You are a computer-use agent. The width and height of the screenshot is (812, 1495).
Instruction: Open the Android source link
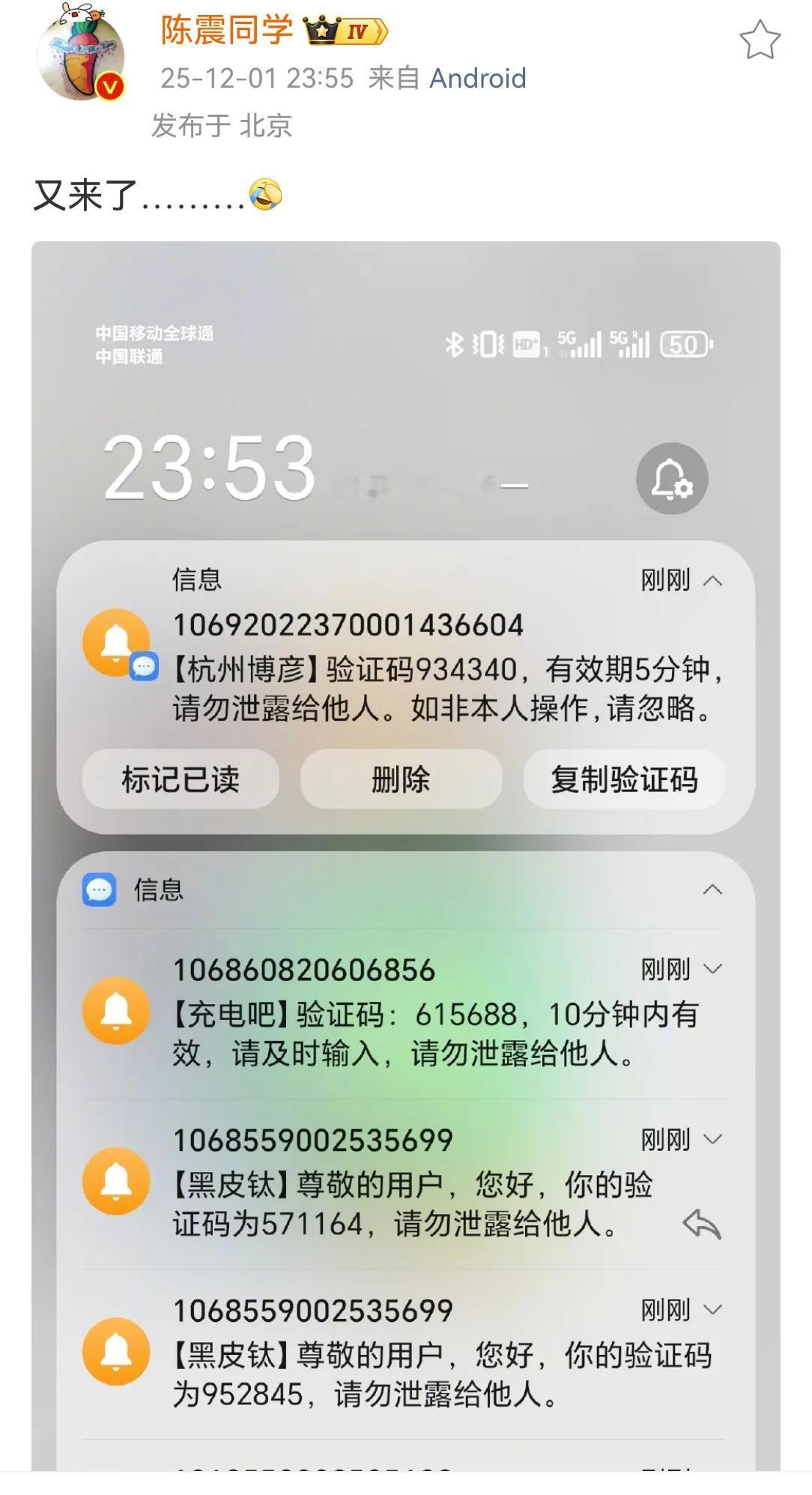click(x=477, y=77)
